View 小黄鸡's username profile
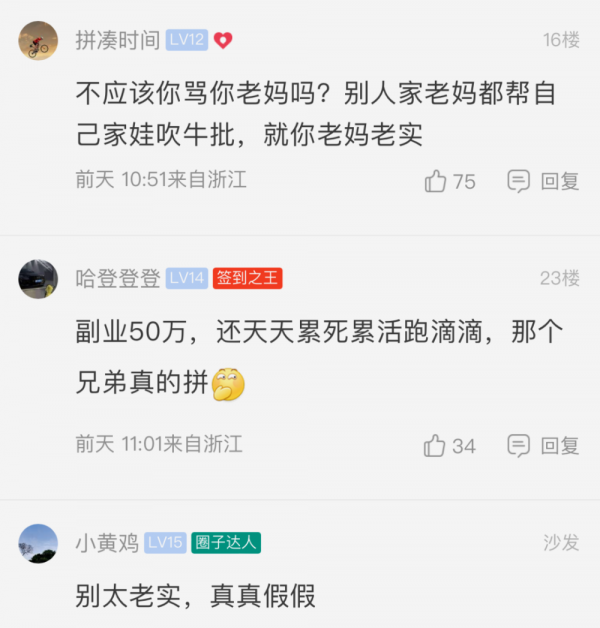 click(107, 543)
